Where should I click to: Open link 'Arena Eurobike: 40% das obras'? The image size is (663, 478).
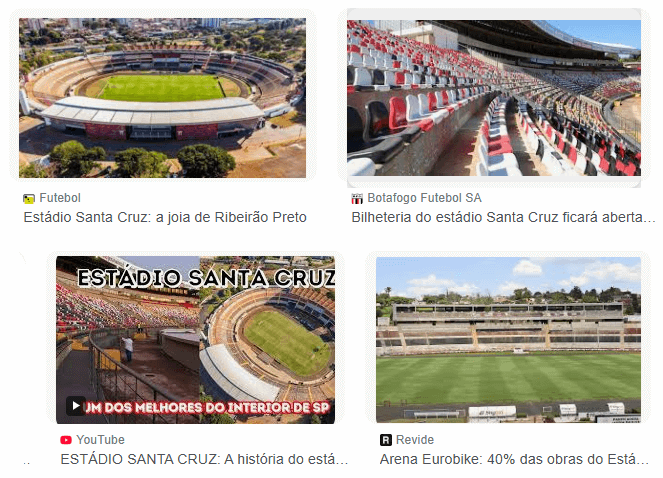click(514, 459)
